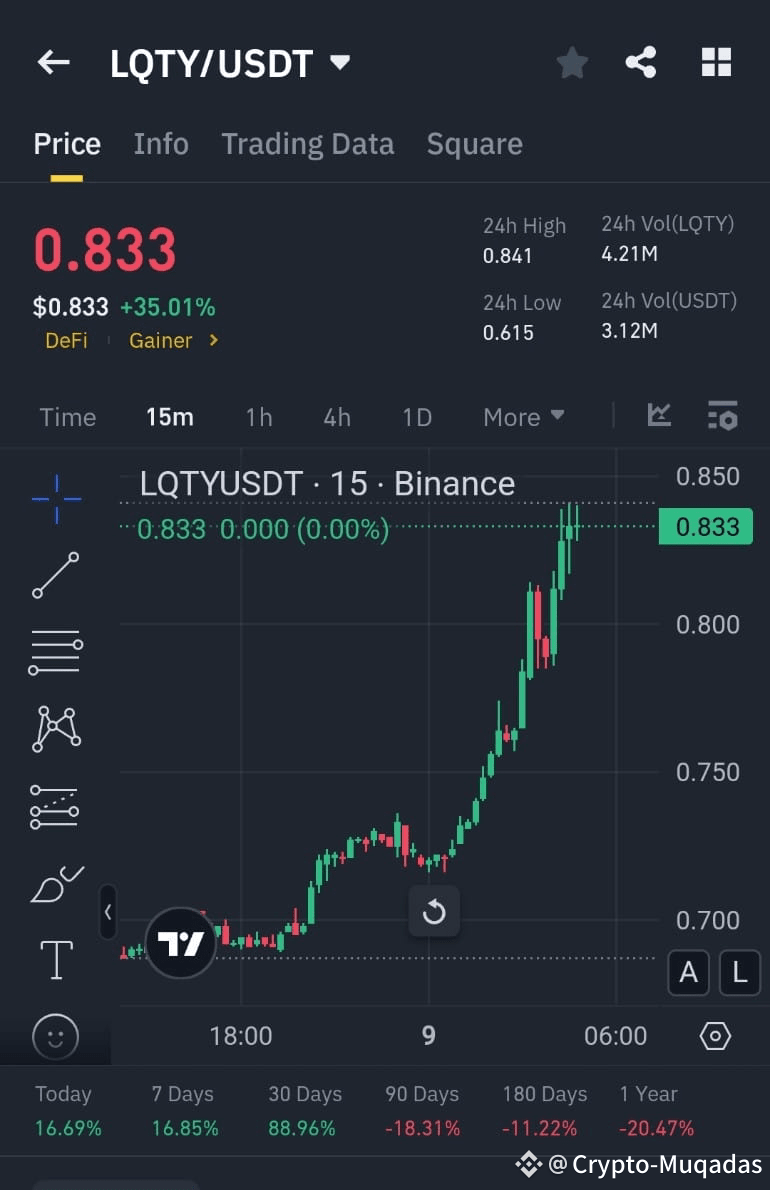Switch to the Trading Data tab
This screenshot has height=1190, width=770.
(307, 144)
